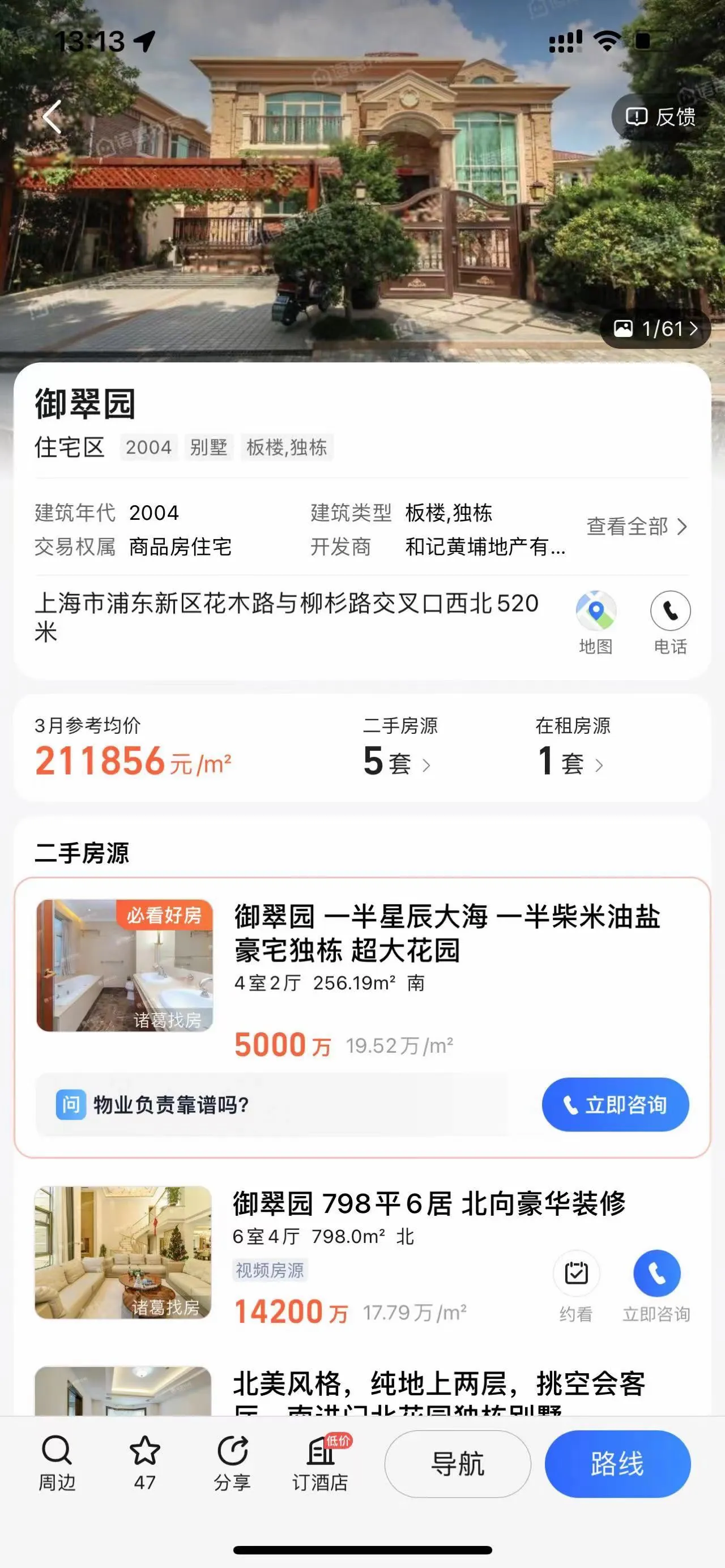
Task: Open 地图 map for this address
Action: [595, 621]
